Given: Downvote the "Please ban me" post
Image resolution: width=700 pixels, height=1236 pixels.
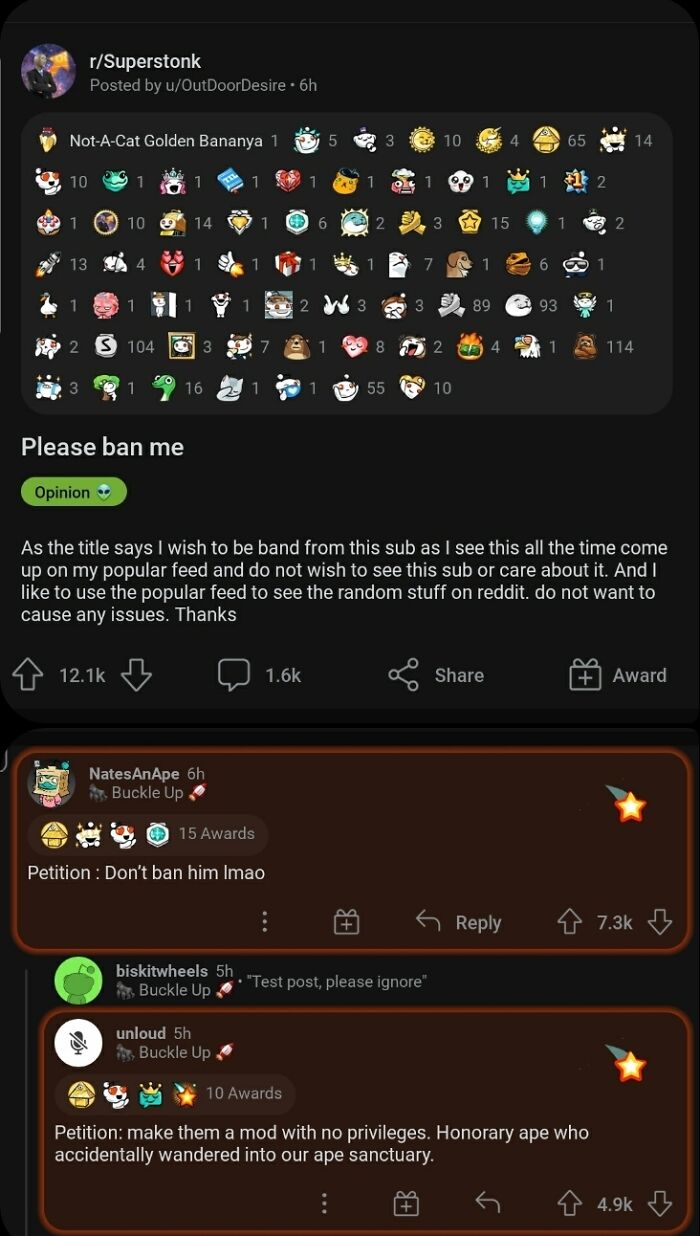Looking at the screenshot, I should click(136, 676).
